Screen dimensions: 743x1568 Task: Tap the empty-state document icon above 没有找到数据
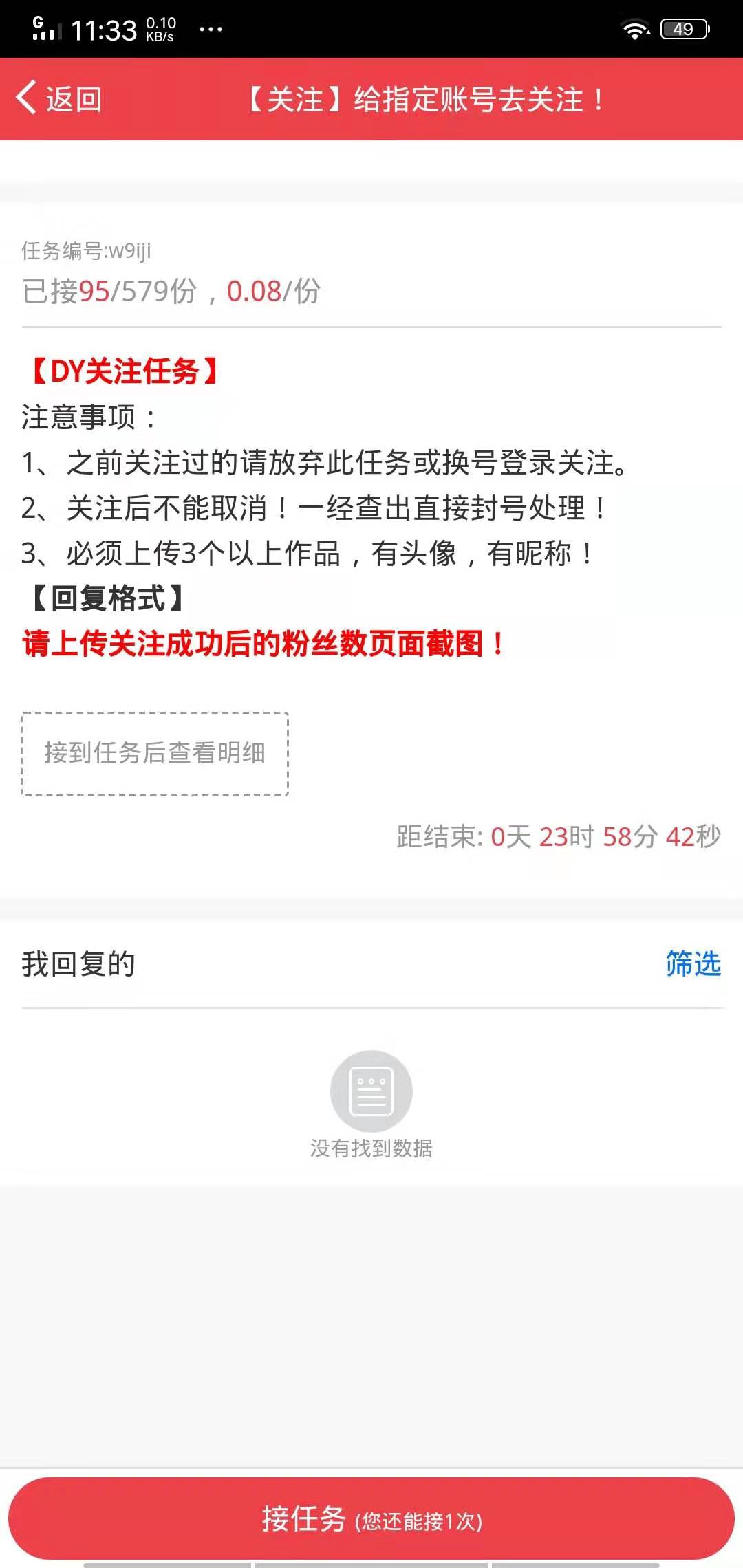(371, 1091)
